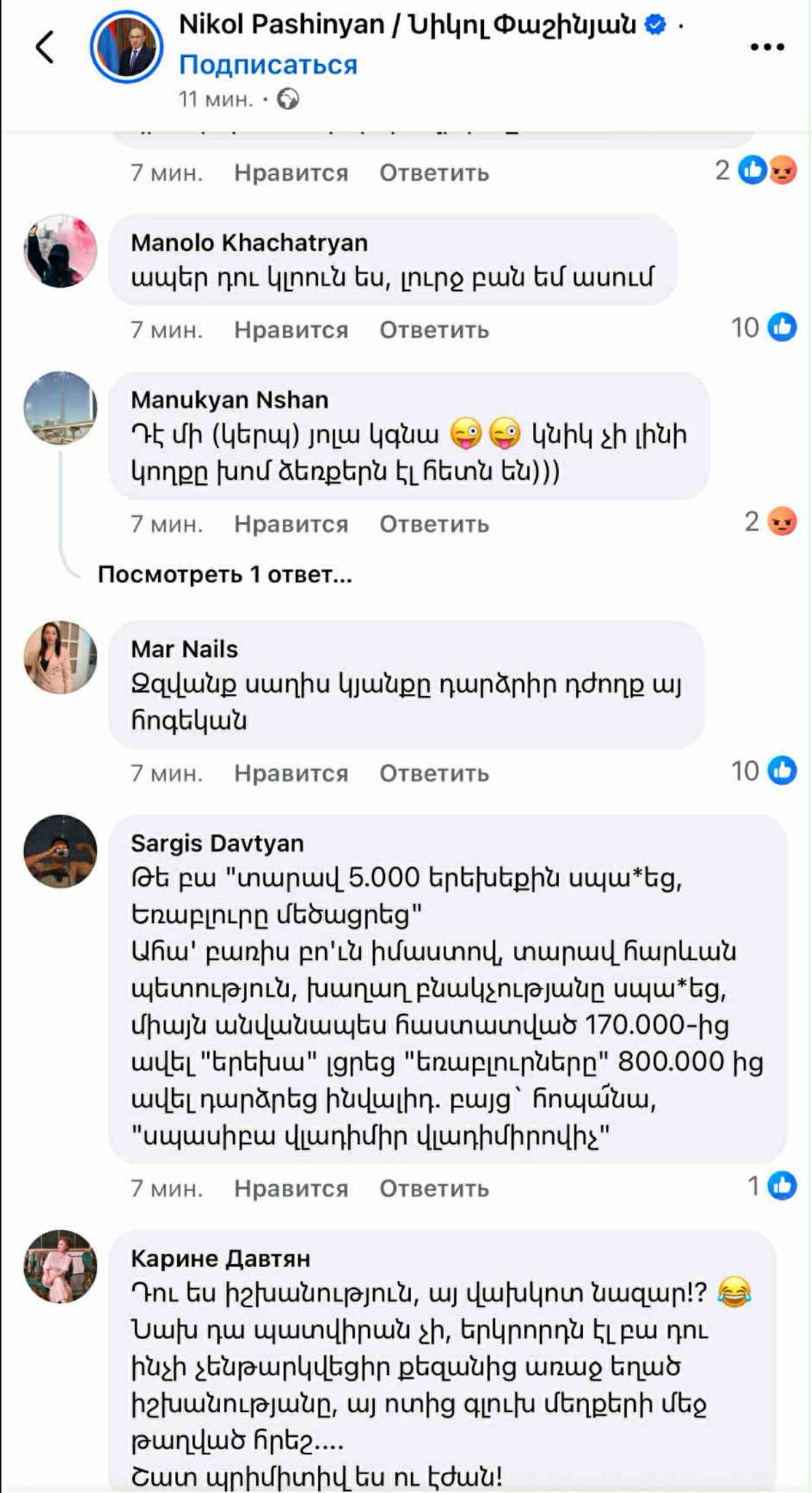Like Manukyan Nshan's comment
The height and width of the screenshot is (1493, 812).
point(291,524)
